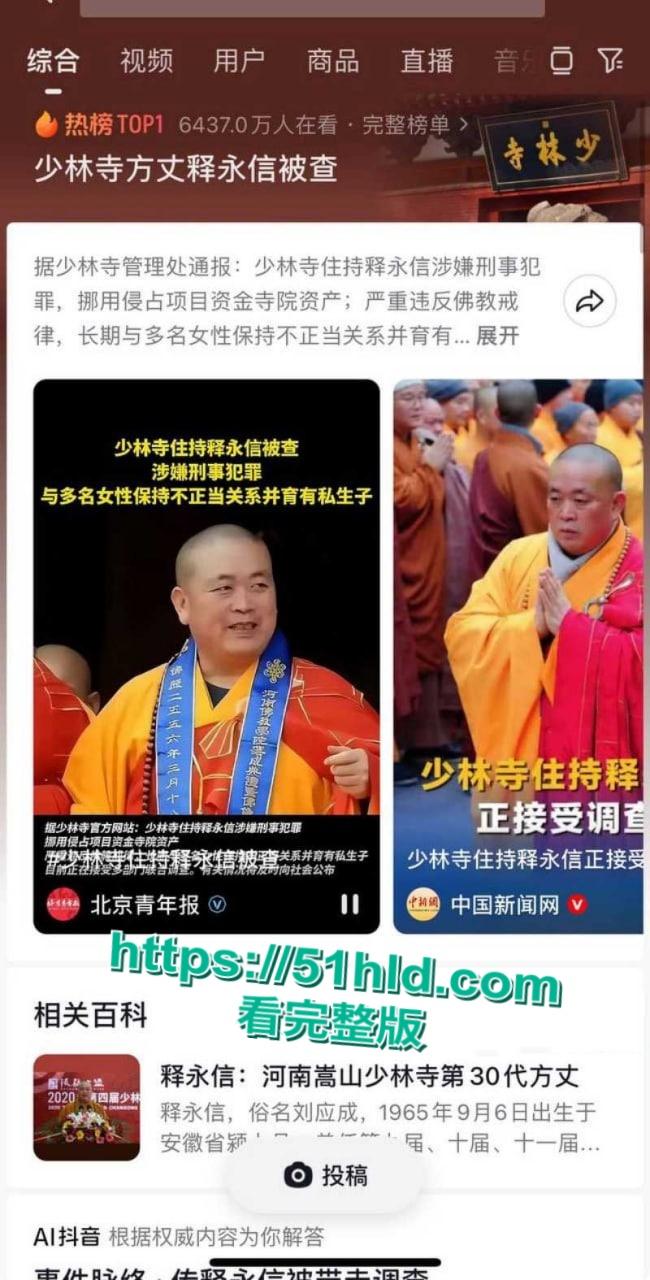The image size is (650, 1280).
Task: Expand the news summary with 展开
Action: click(x=497, y=336)
